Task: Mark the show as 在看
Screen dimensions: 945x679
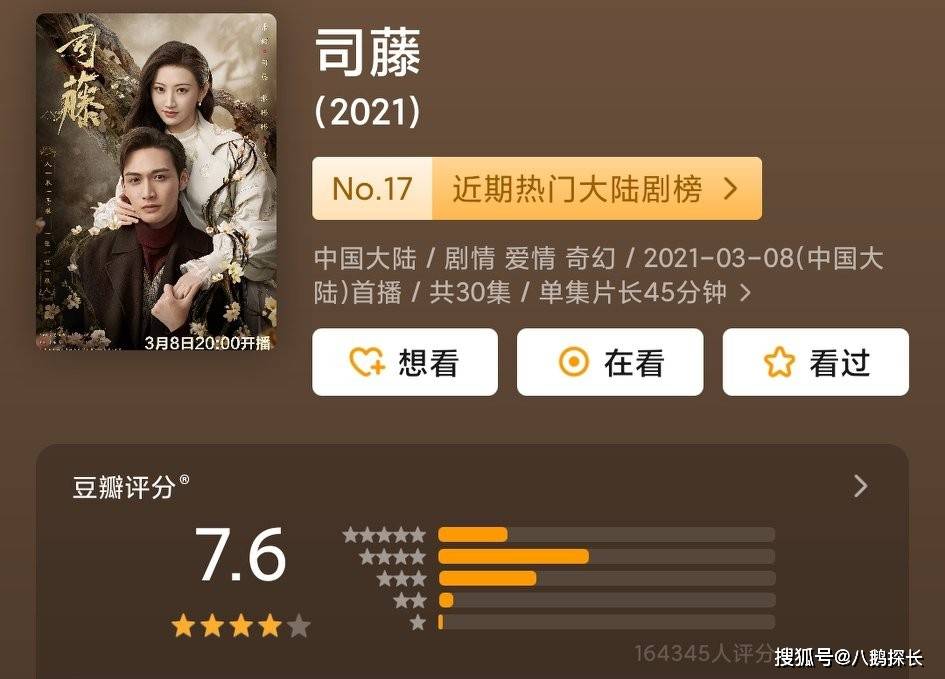Action: click(609, 362)
